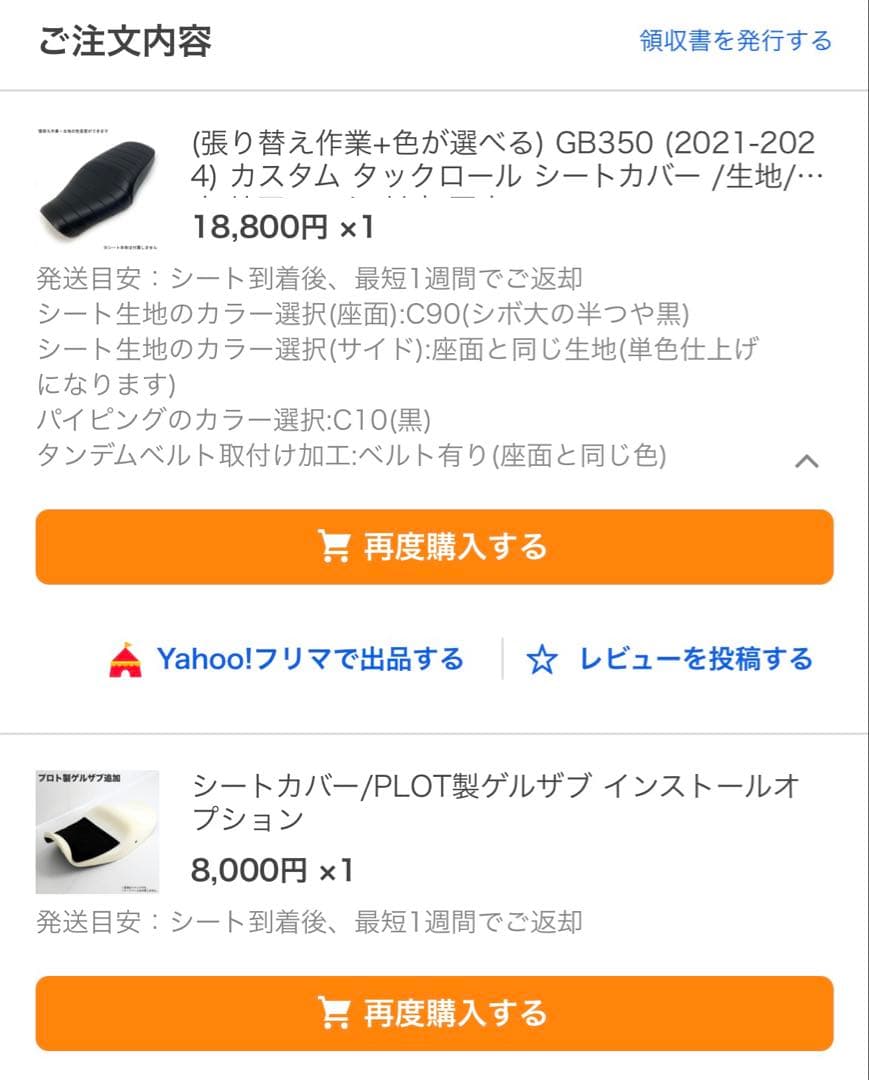869x1080 pixels.
Task: Click the star icon next to レビューを投稿する
Action: (541, 659)
